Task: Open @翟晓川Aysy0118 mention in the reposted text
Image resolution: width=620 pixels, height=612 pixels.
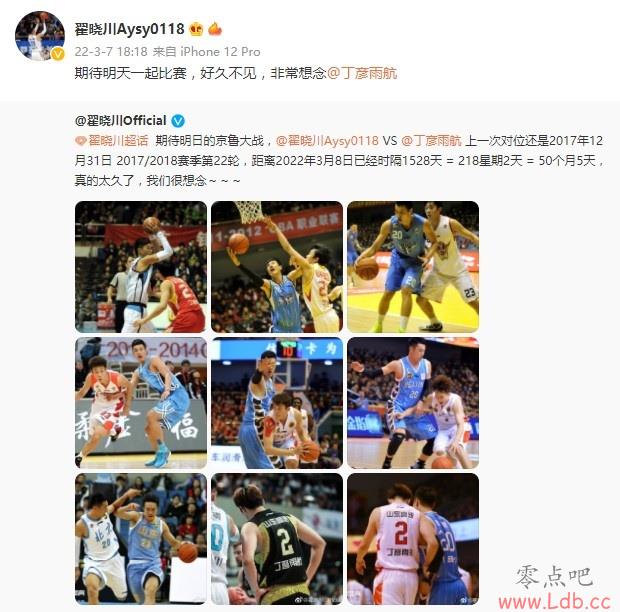Action: pyautogui.click(x=327, y=142)
